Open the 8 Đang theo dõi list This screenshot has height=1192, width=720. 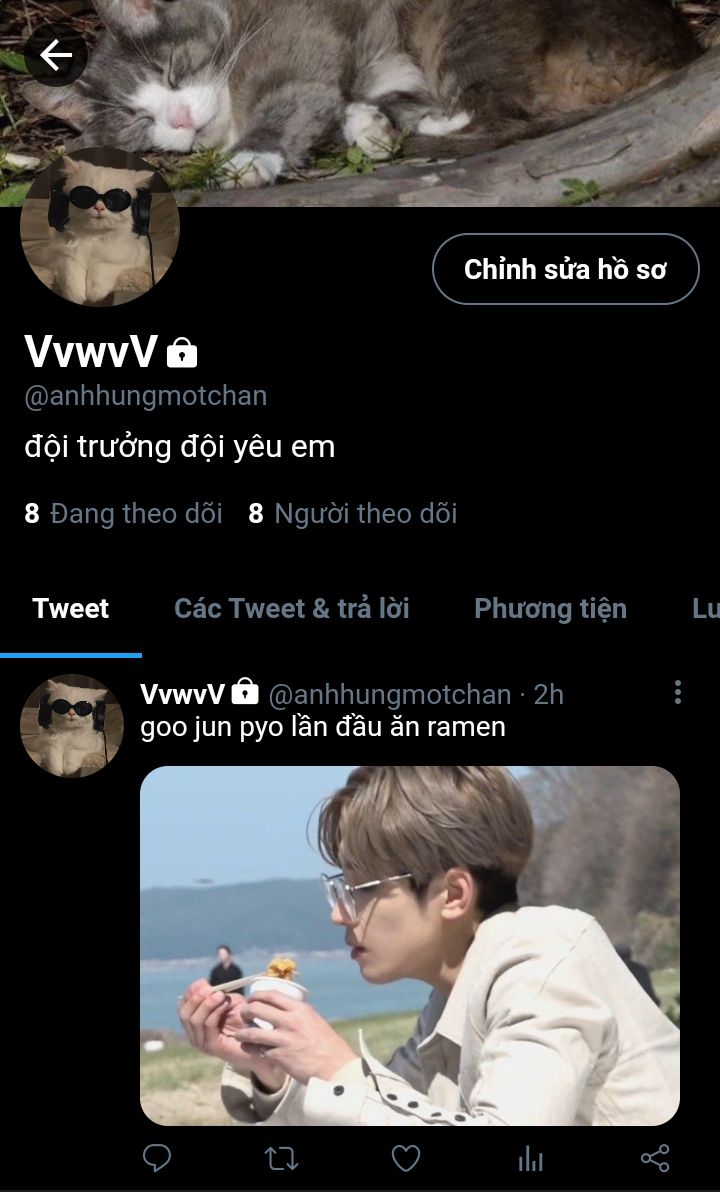[x=124, y=514]
